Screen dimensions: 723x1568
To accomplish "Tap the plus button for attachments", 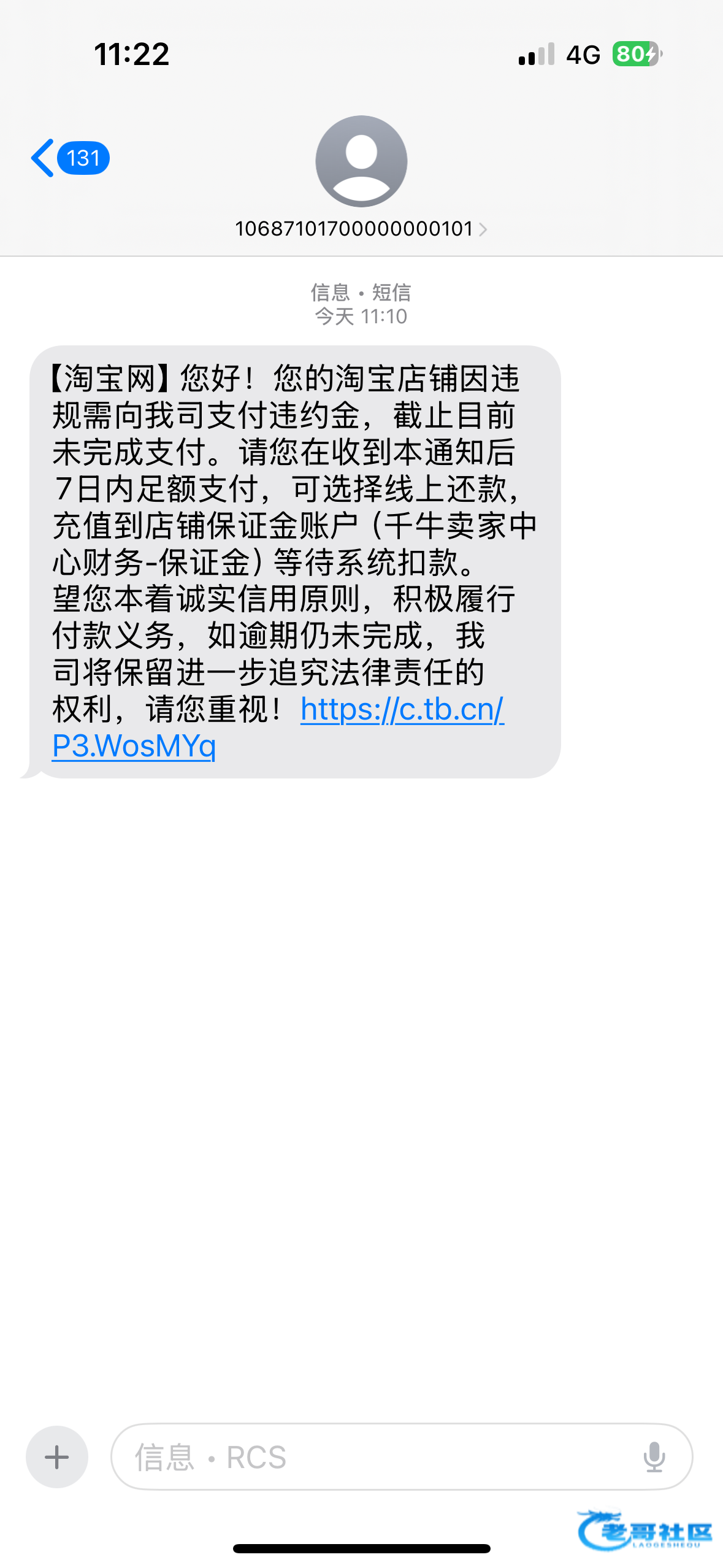I will click(57, 1457).
